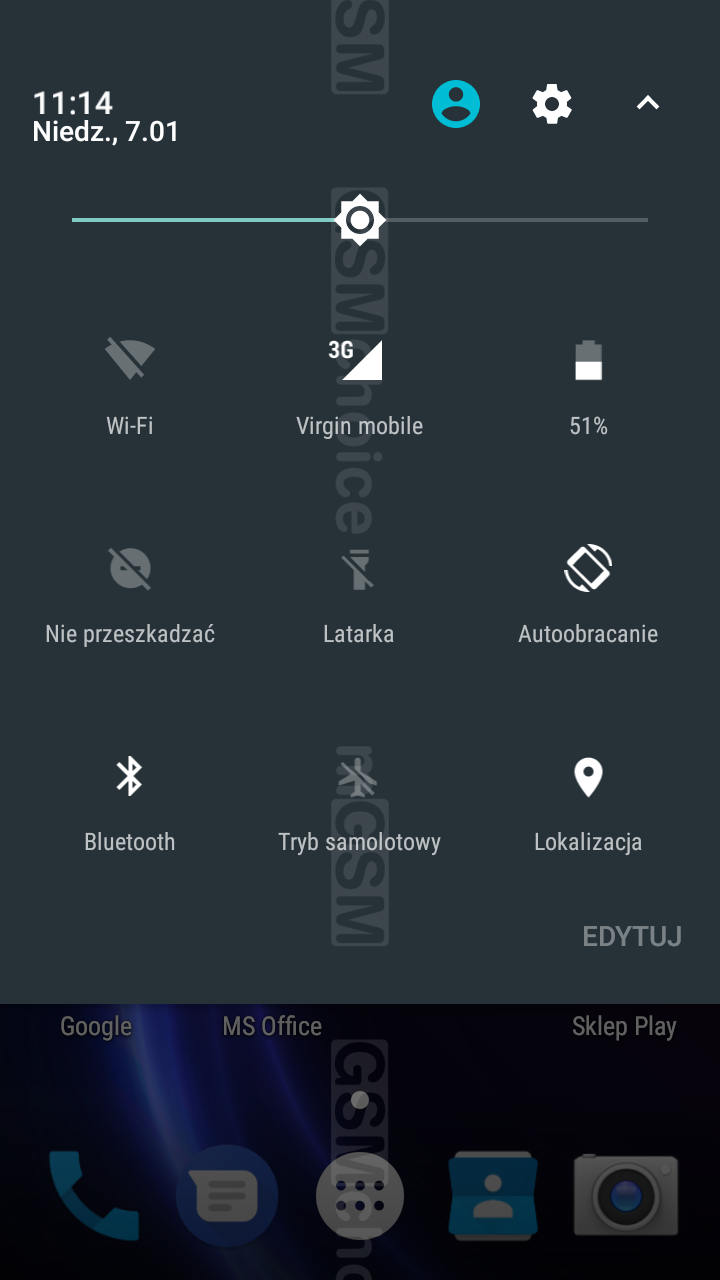Toggle Bluetooth tile
The width and height of the screenshot is (720, 1280).
click(130, 778)
